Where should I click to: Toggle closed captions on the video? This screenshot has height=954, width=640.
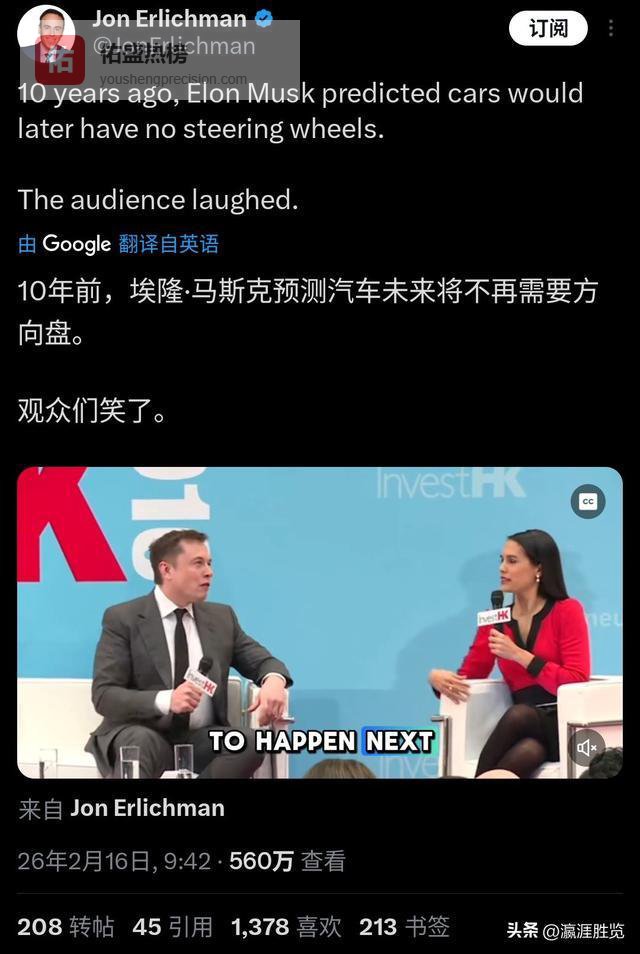(x=588, y=502)
